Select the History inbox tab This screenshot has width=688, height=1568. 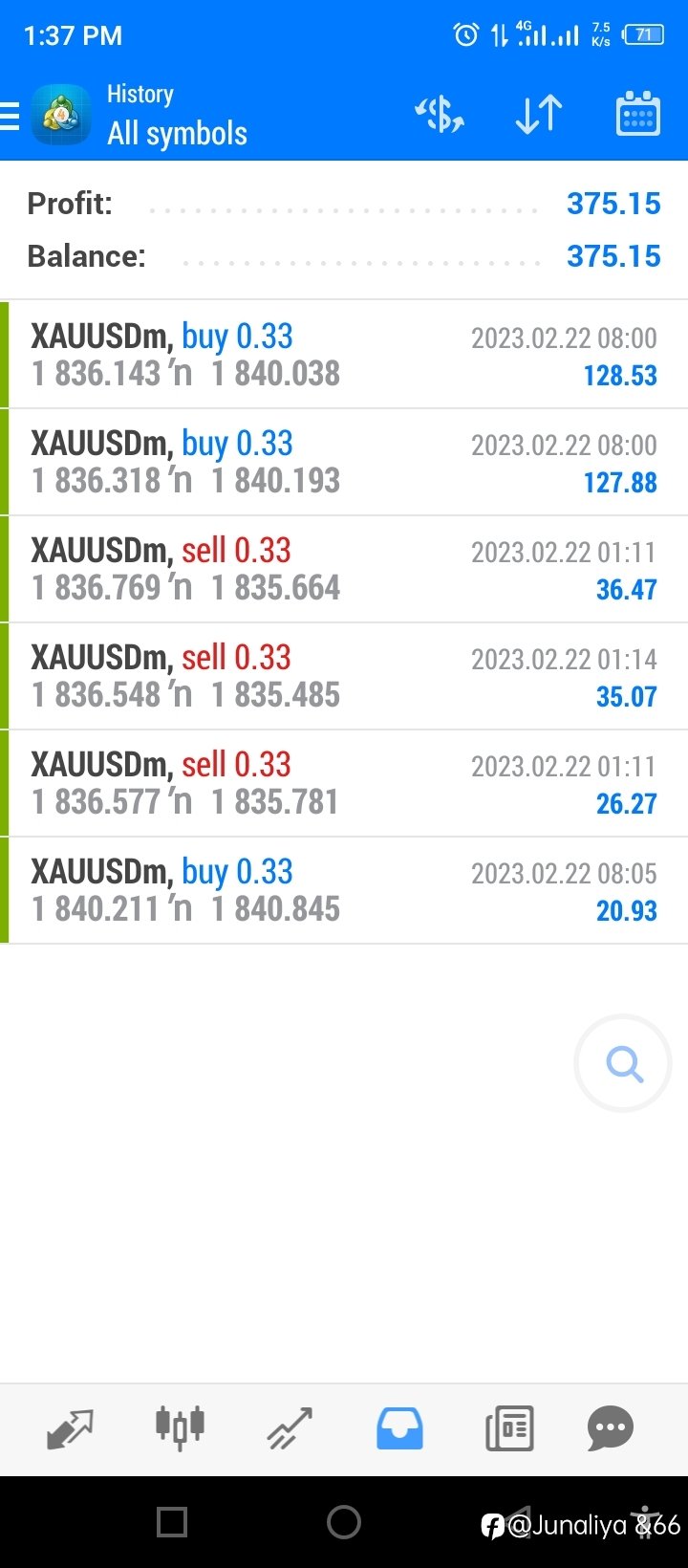tap(399, 1429)
